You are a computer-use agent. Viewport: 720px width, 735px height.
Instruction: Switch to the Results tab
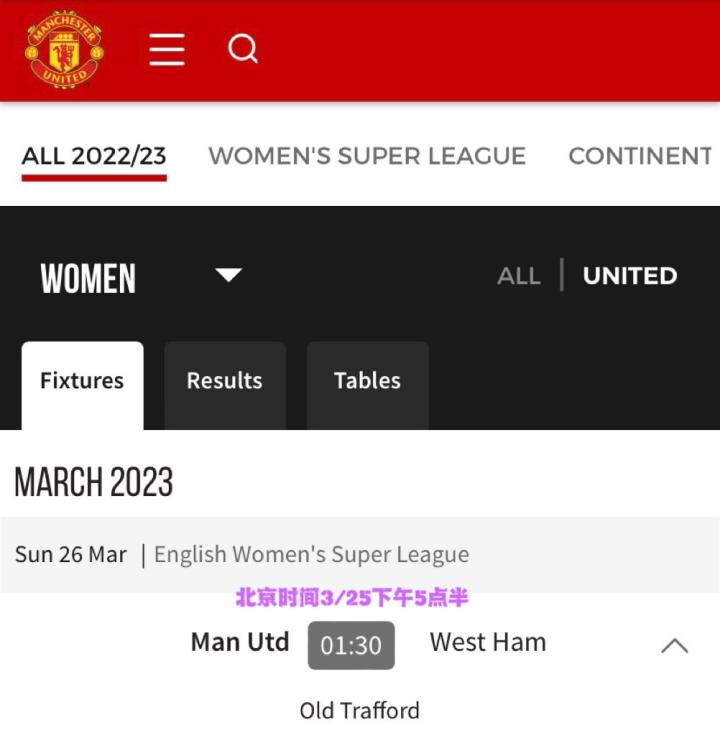tap(225, 381)
